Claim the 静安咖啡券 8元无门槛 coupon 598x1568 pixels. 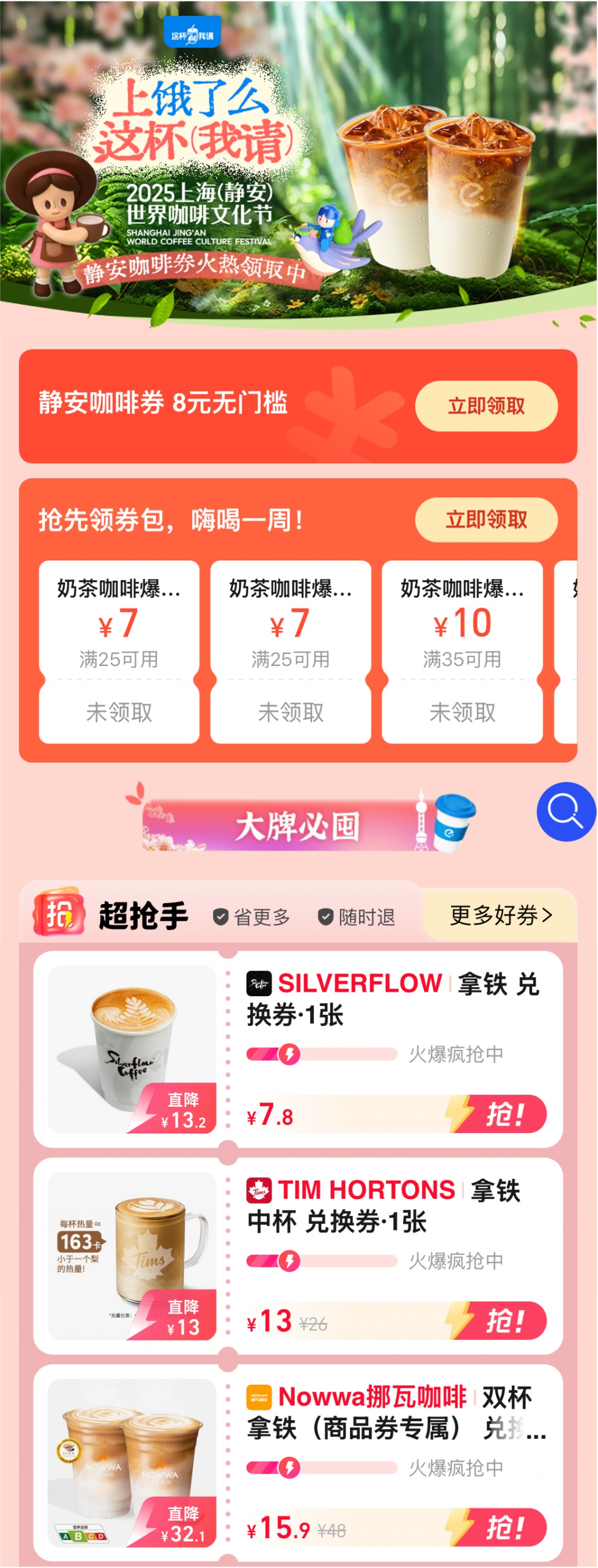point(486,406)
